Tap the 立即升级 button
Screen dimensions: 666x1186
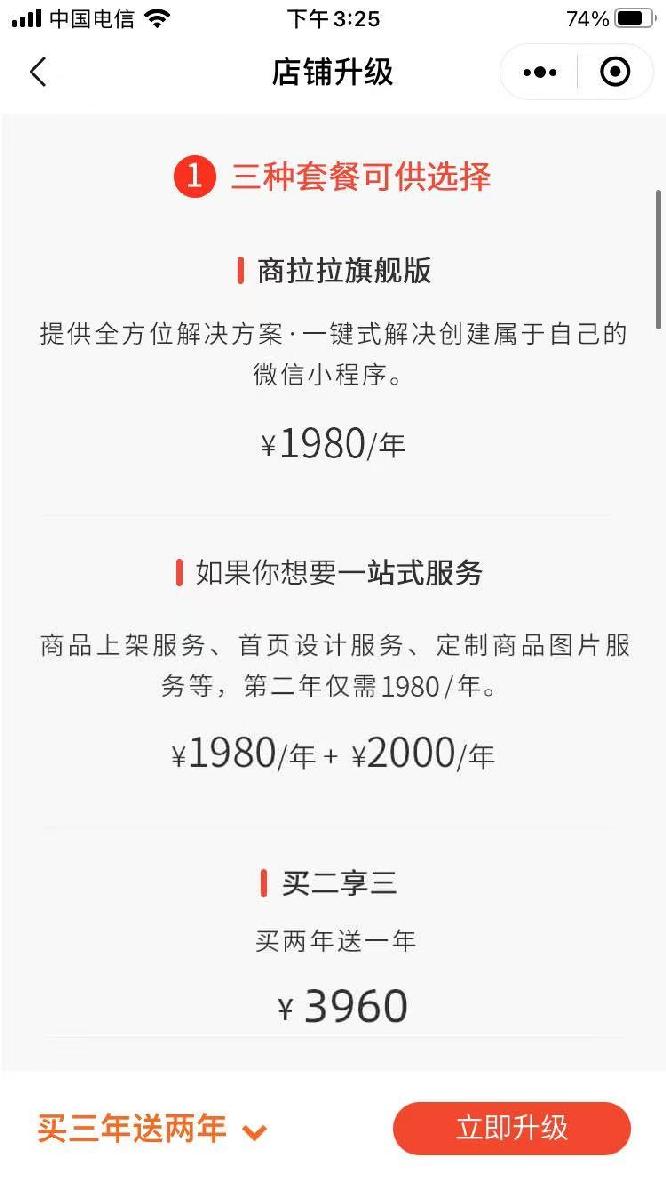512,1128
